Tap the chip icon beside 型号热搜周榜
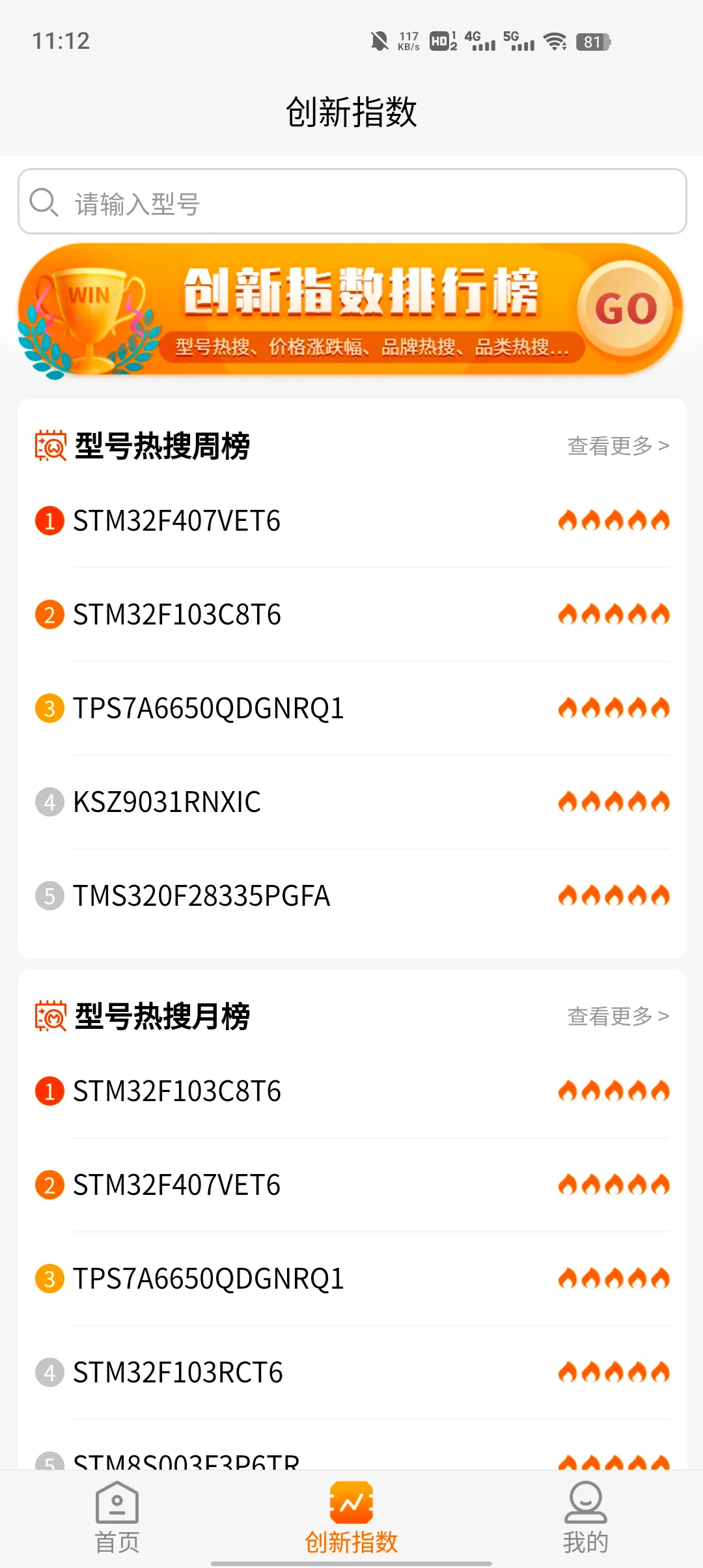The image size is (703, 1568). click(49, 447)
